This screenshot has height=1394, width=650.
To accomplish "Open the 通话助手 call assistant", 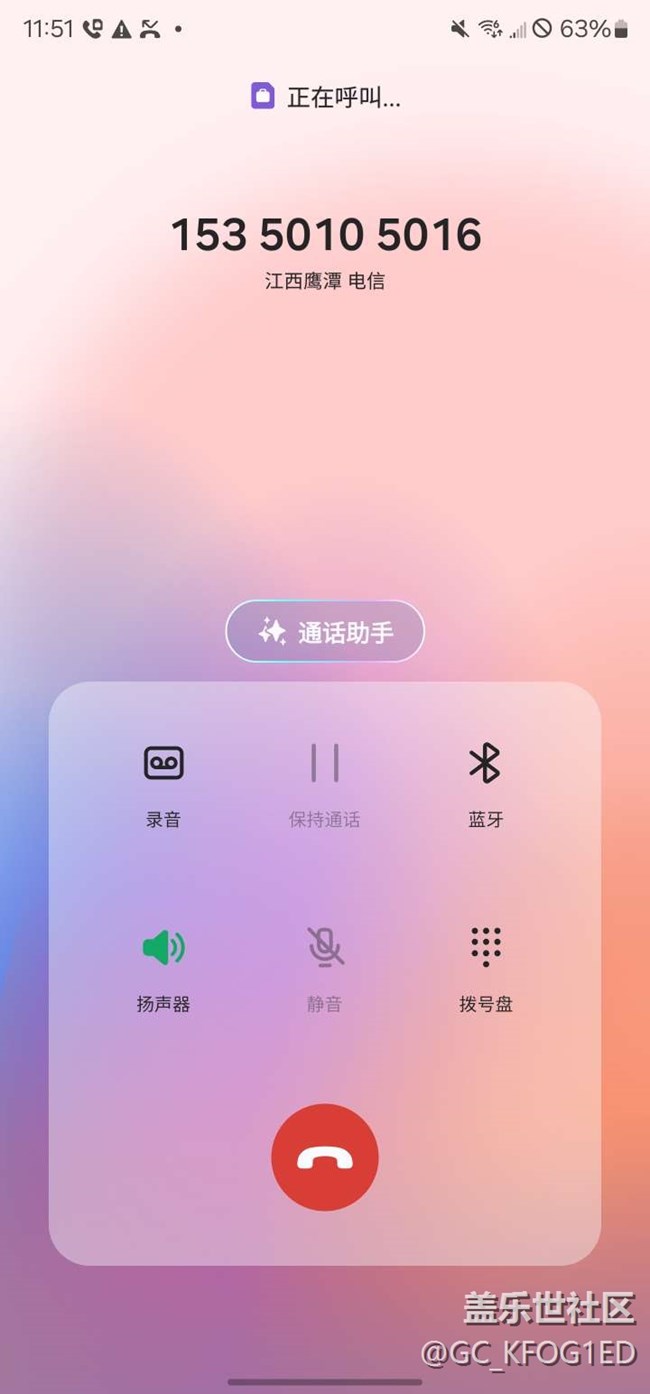I will tap(325, 631).
